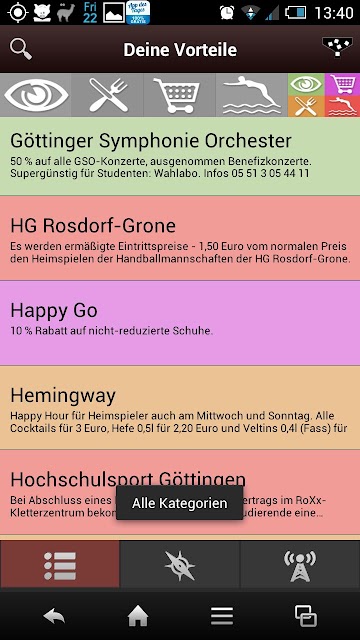
Task: Open Göttinger Symphonie Orchester offer
Action: coord(180,156)
